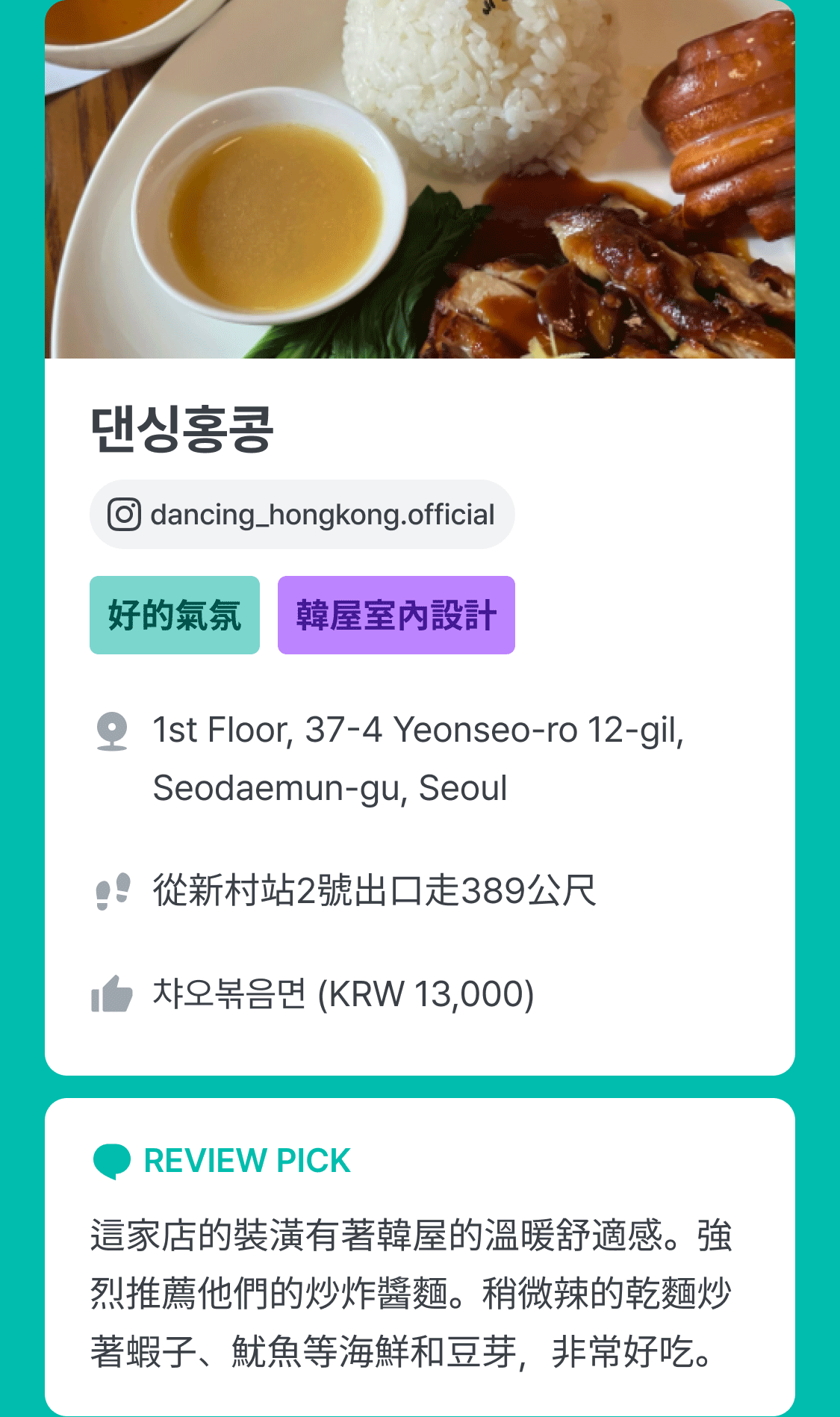Tap the Instagram handle pill chip
This screenshot has height=1417, width=840.
[302, 513]
